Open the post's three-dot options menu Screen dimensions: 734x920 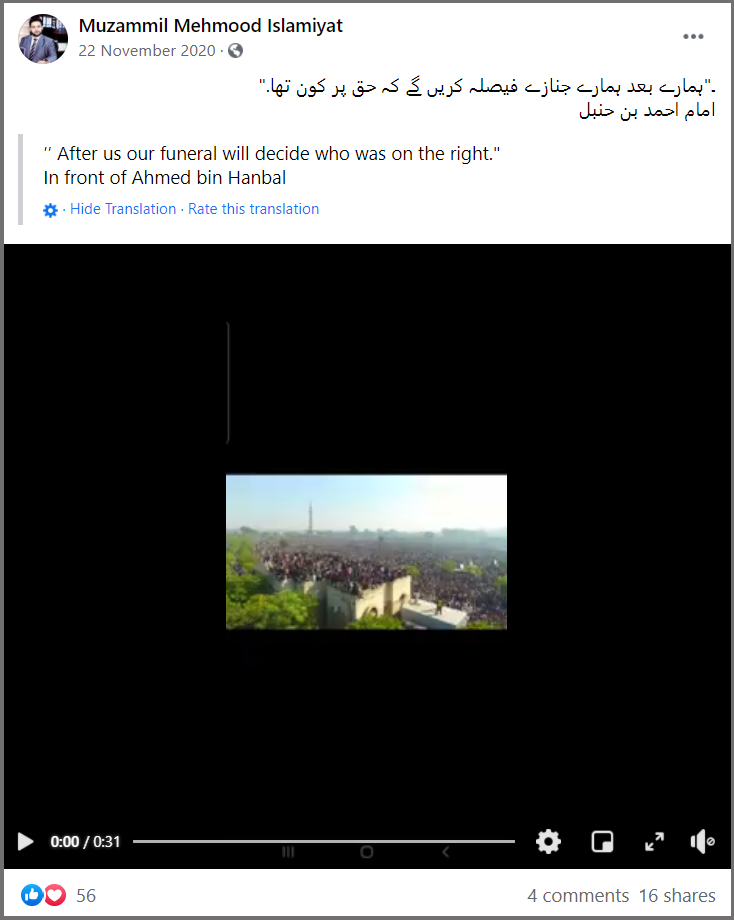(x=693, y=37)
